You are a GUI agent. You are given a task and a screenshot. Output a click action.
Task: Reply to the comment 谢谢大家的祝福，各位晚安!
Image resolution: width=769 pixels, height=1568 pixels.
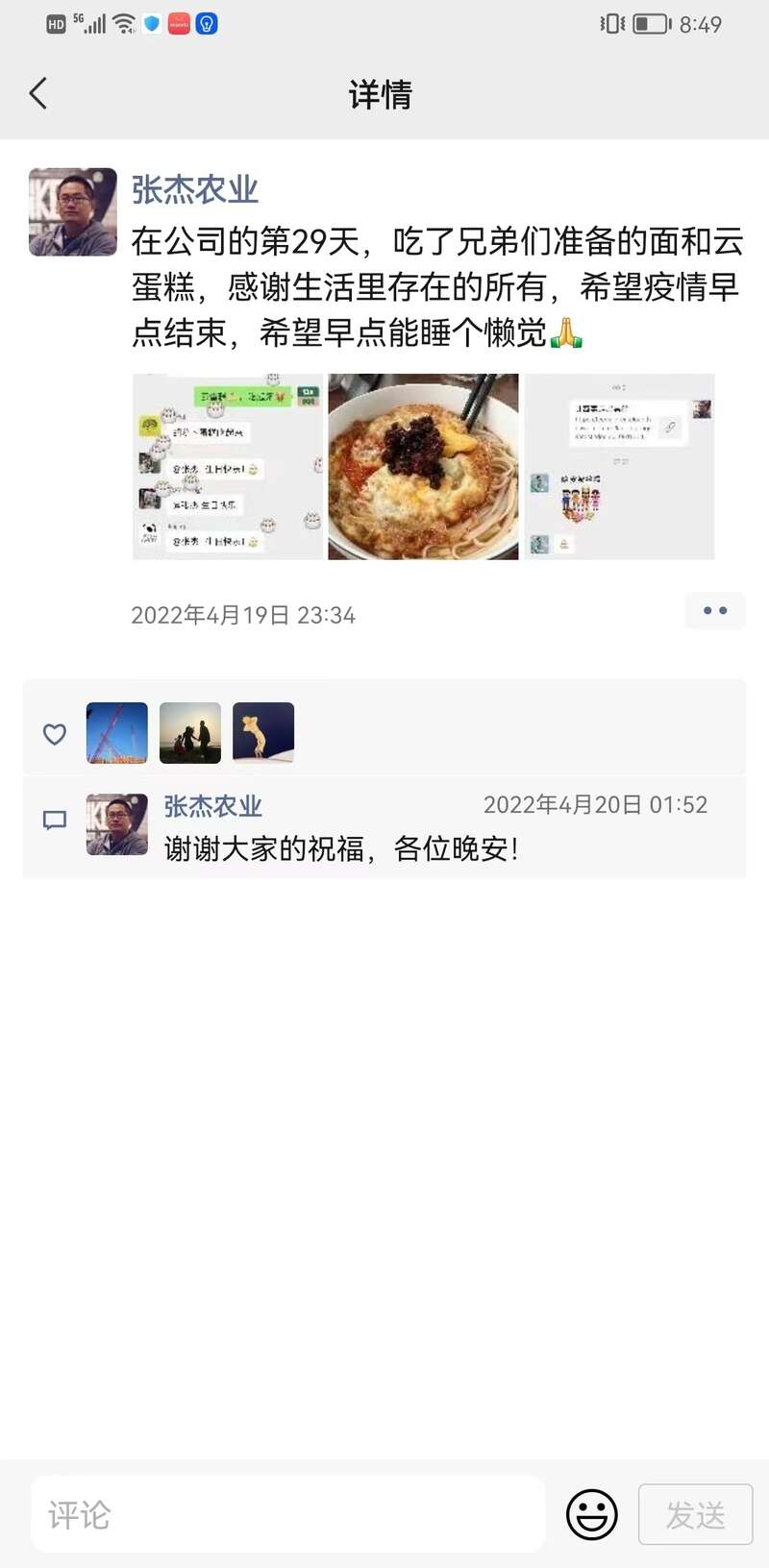tap(341, 849)
